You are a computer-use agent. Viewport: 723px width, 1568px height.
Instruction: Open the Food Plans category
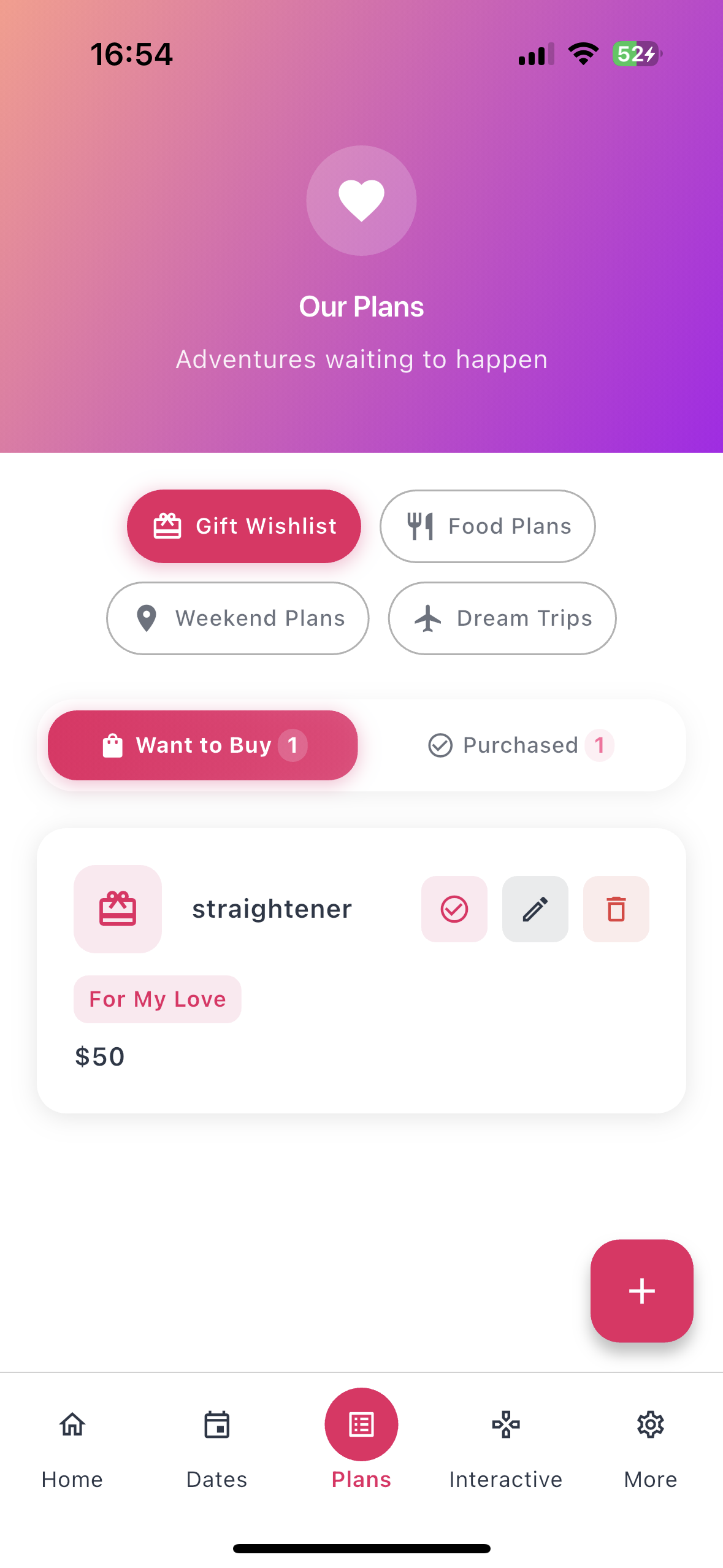pyautogui.click(x=486, y=526)
